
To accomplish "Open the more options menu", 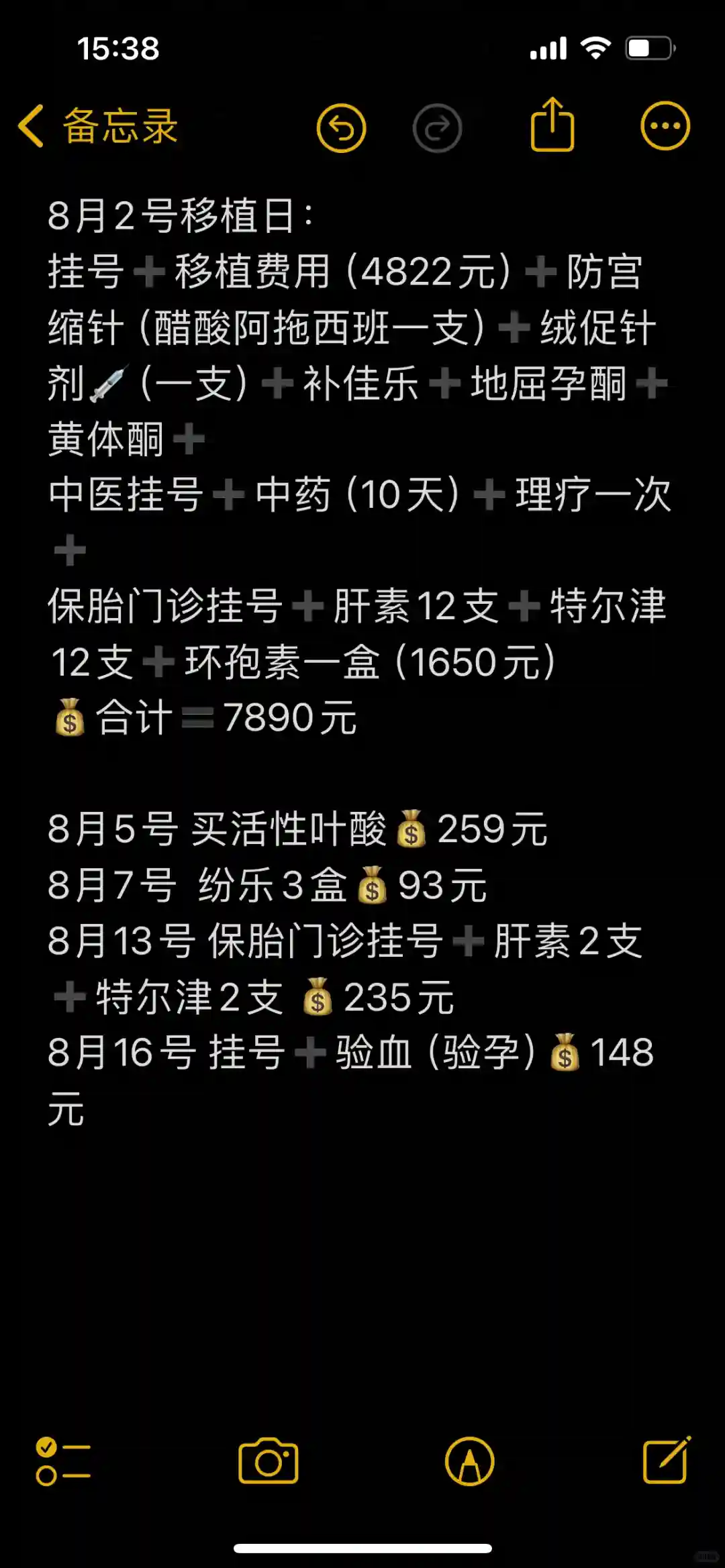I will [x=665, y=126].
